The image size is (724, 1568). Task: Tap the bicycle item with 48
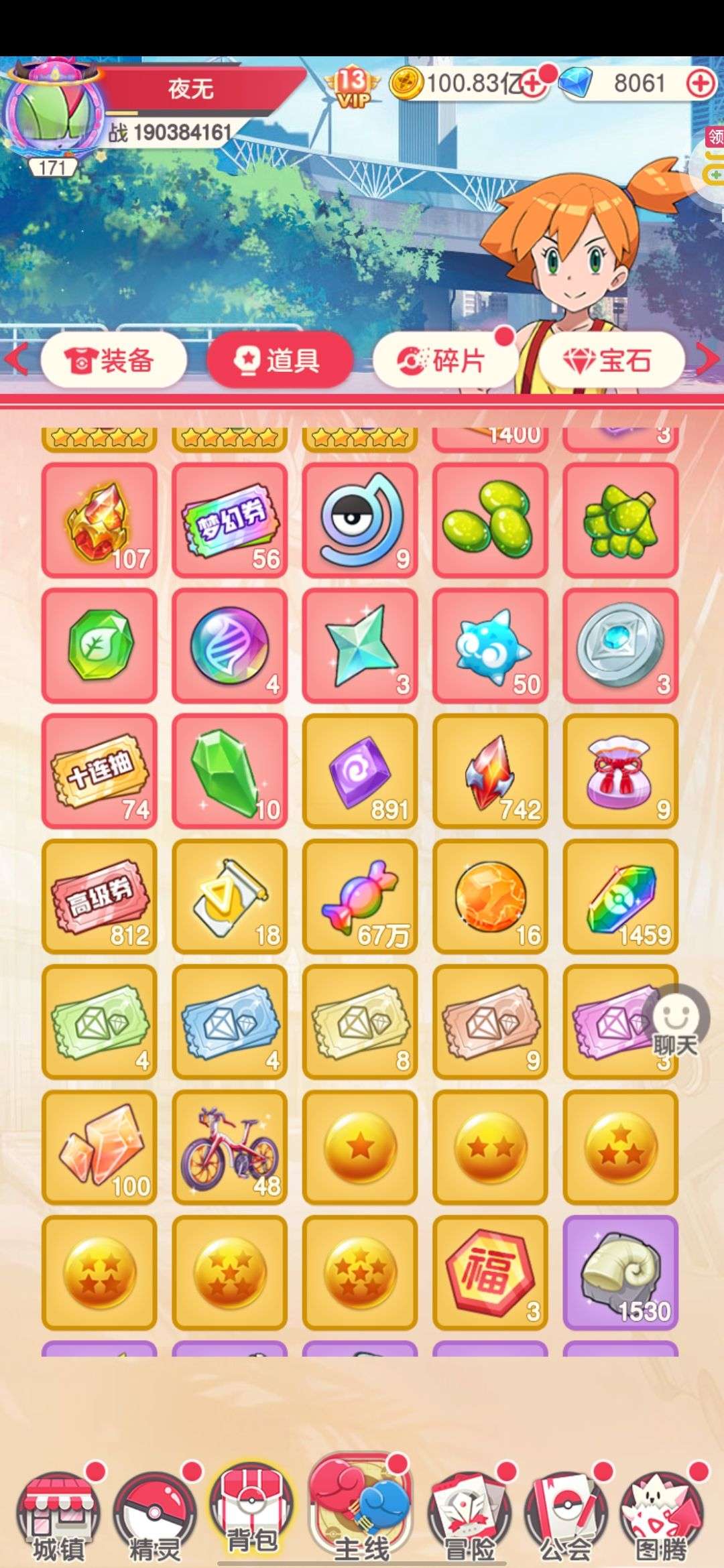[230, 1148]
